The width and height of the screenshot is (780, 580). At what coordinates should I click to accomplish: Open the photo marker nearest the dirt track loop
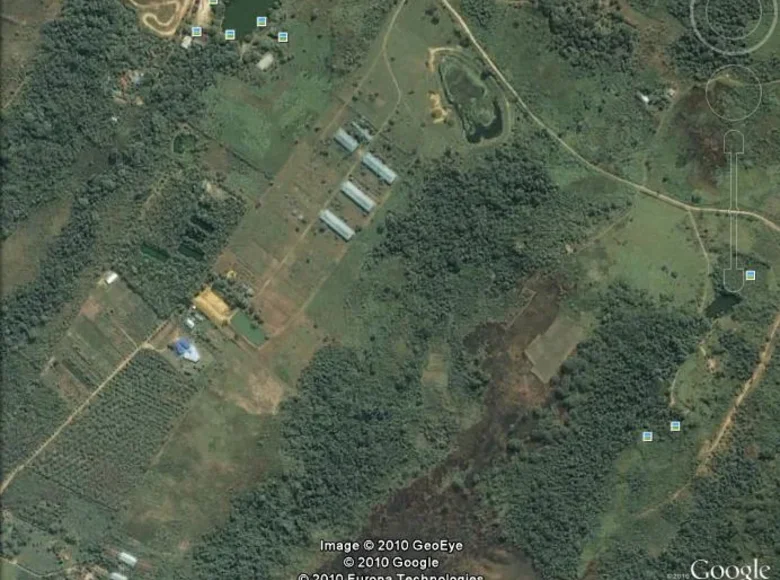(196, 31)
